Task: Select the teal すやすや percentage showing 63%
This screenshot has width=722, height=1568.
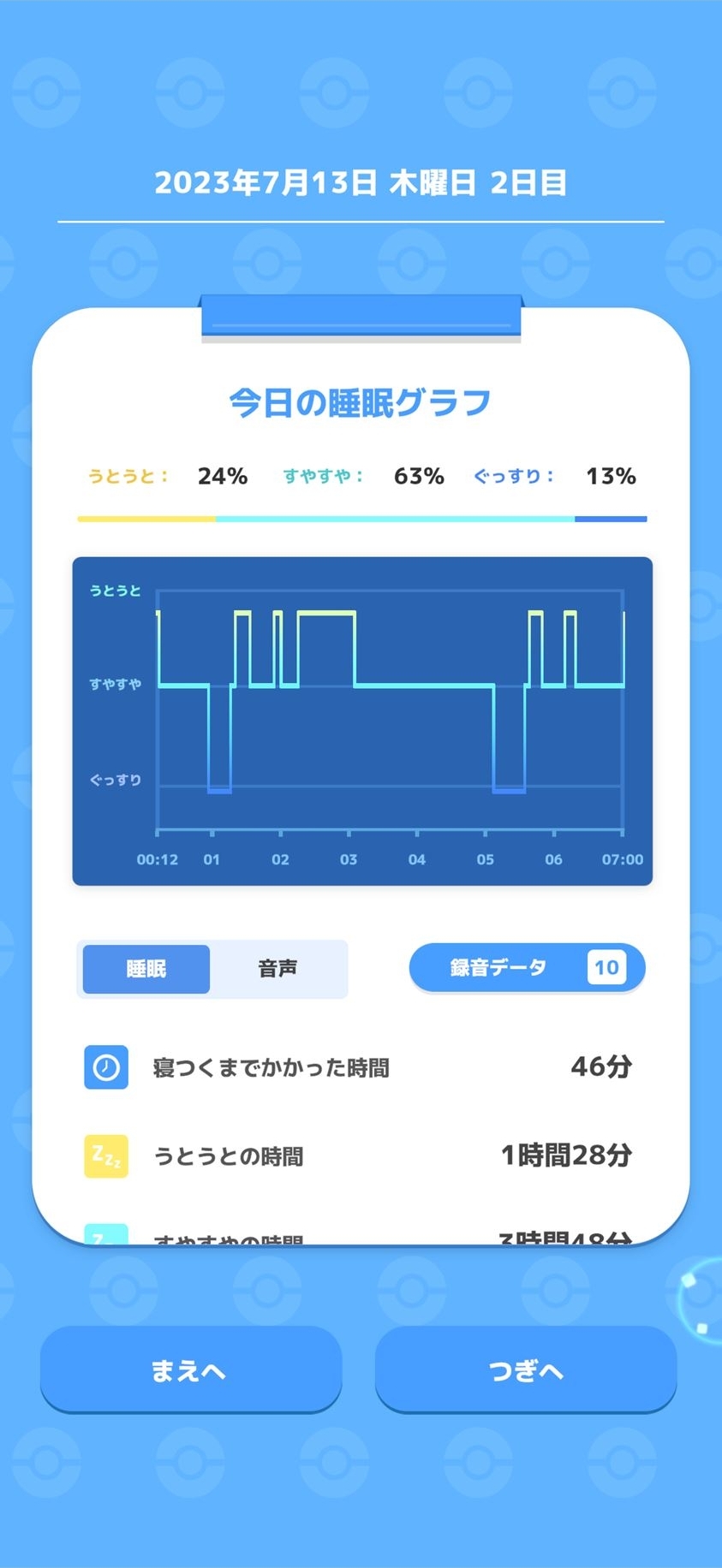Action: (418, 476)
